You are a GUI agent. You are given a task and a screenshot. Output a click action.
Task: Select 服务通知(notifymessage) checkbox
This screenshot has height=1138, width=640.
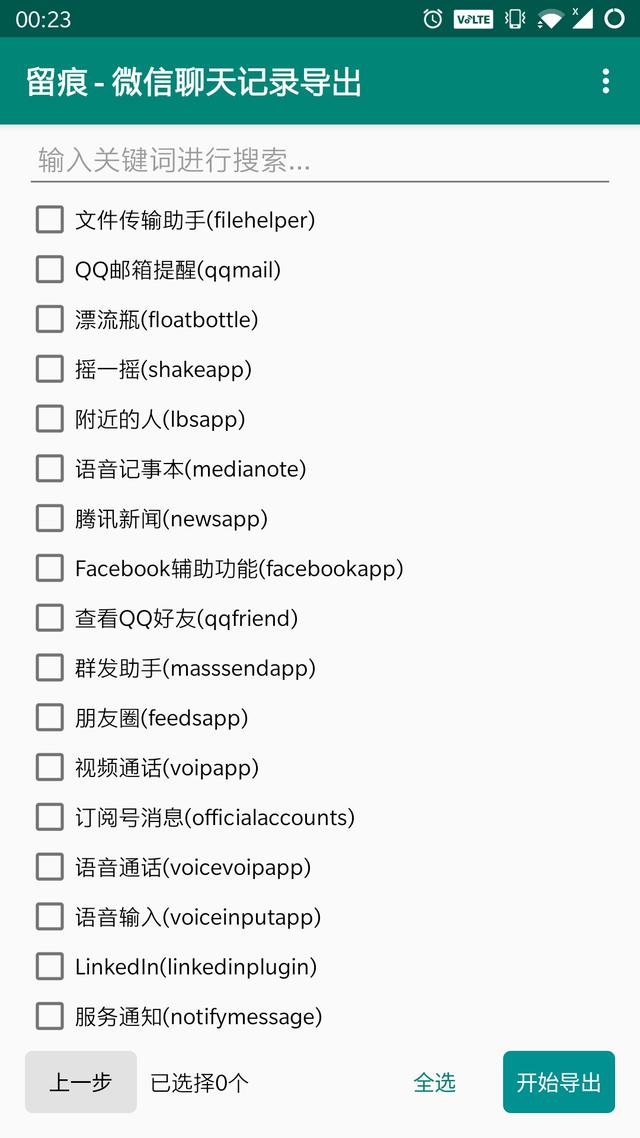(49, 1016)
